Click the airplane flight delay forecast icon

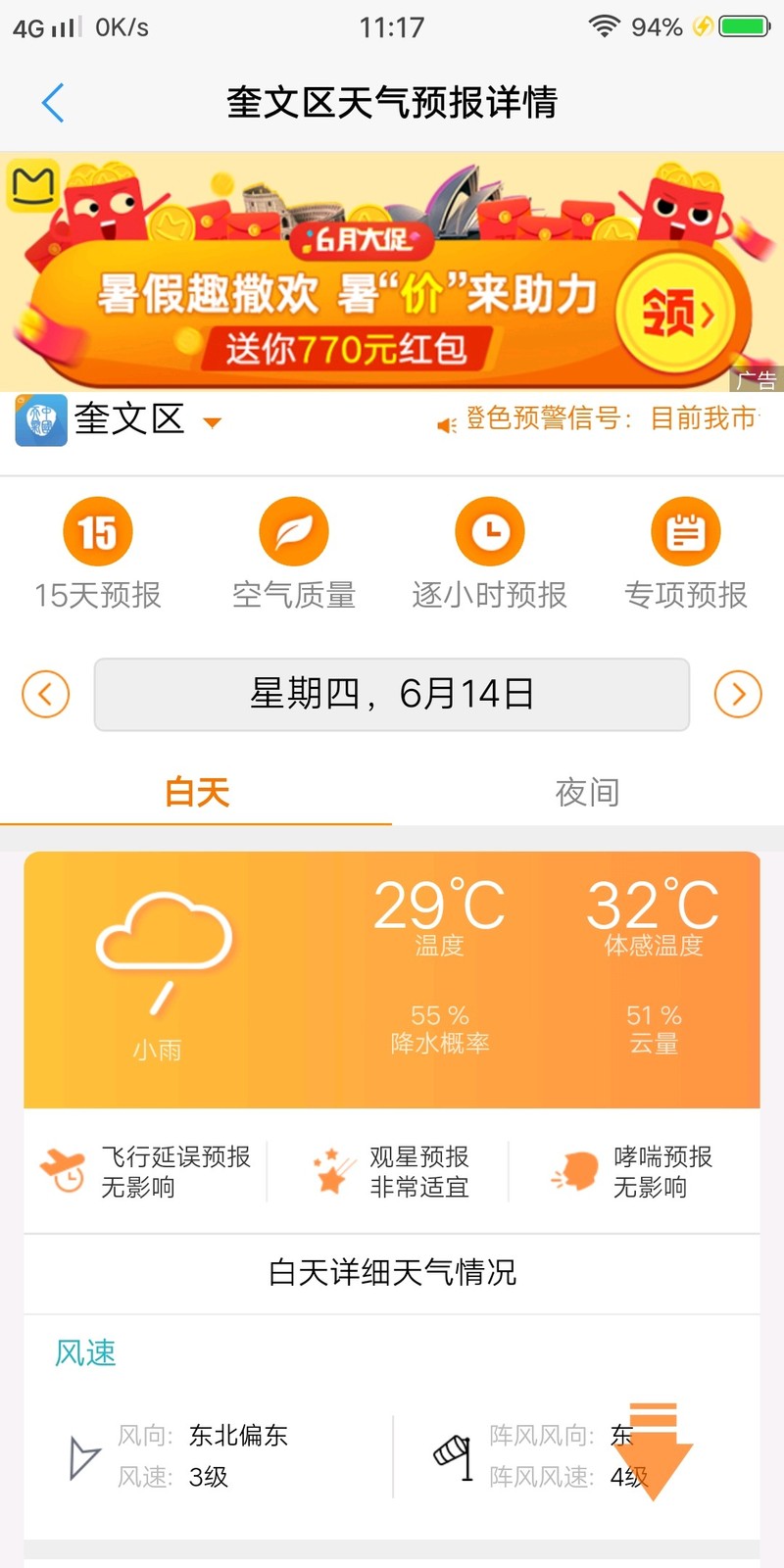click(x=59, y=1169)
